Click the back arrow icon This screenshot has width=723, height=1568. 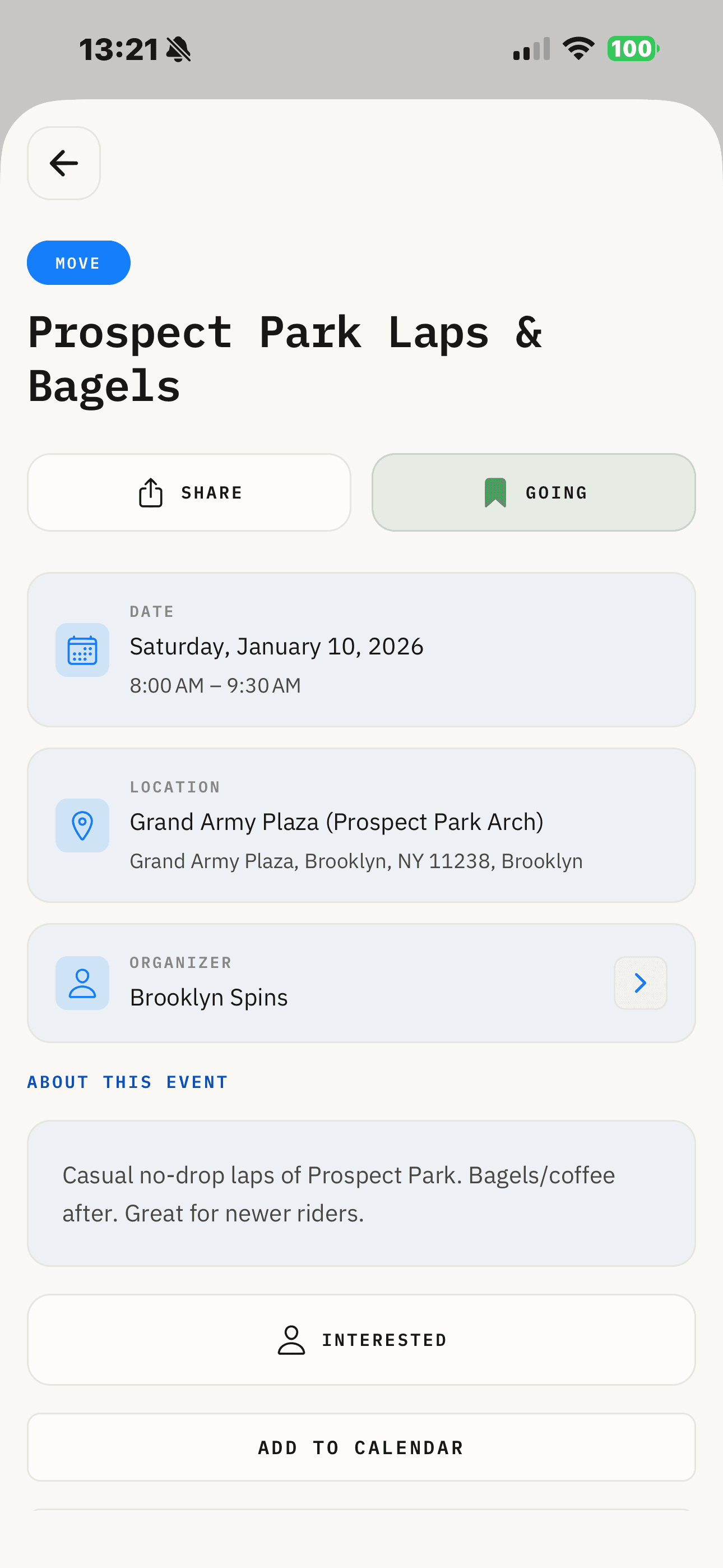(x=63, y=162)
